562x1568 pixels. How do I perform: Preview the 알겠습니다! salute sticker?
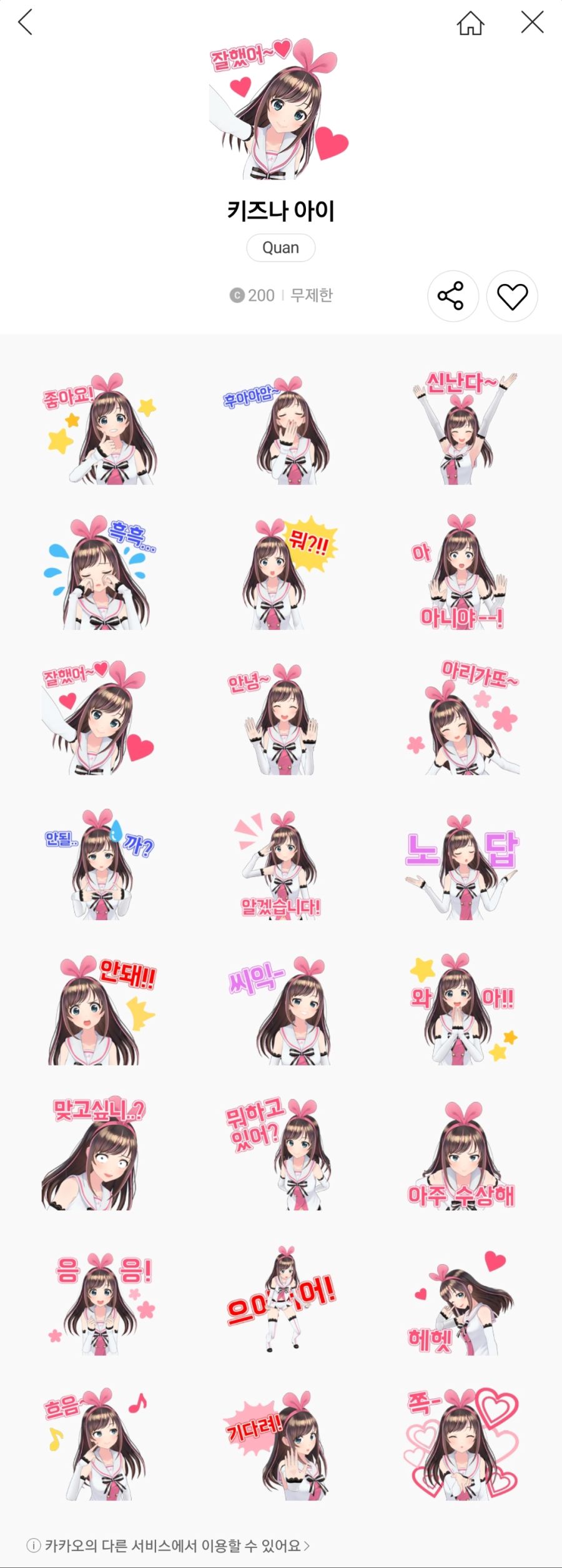click(x=281, y=865)
